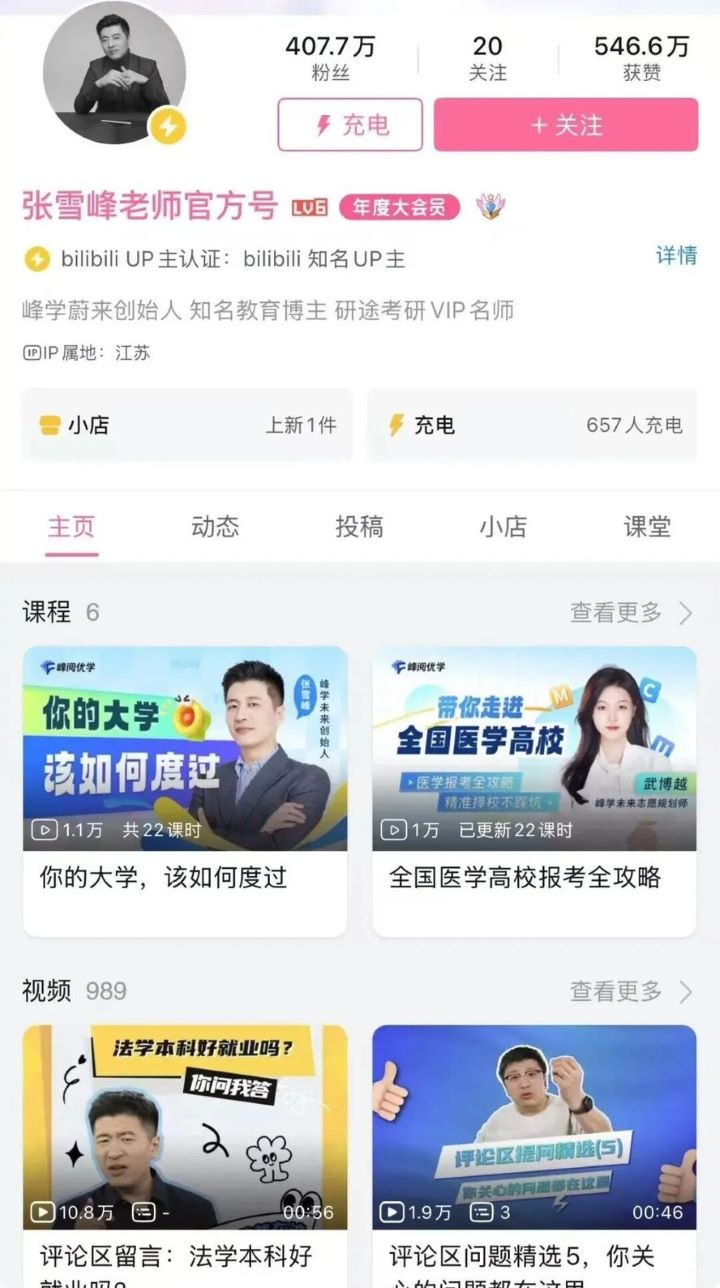Open the course 全国医学高校报考全攻略
720x1288 pixels.
(x=534, y=790)
